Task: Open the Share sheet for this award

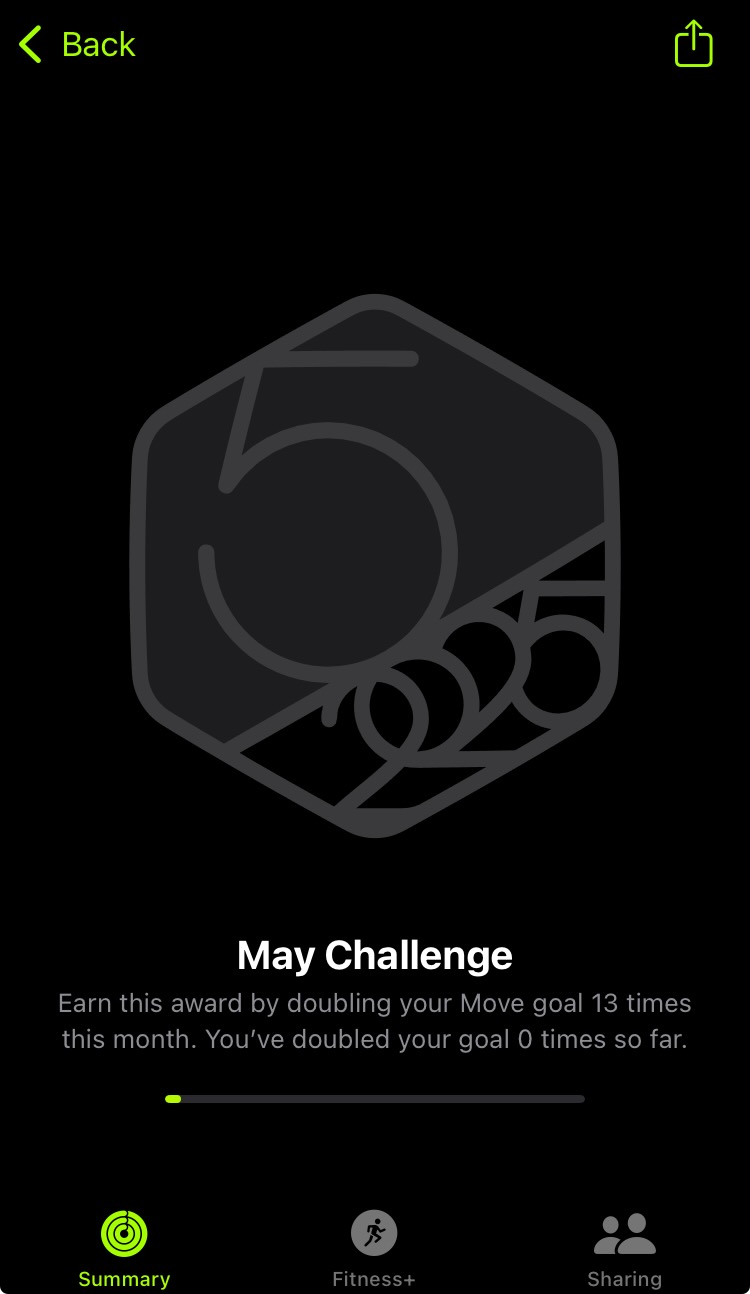Action: pyautogui.click(x=693, y=44)
